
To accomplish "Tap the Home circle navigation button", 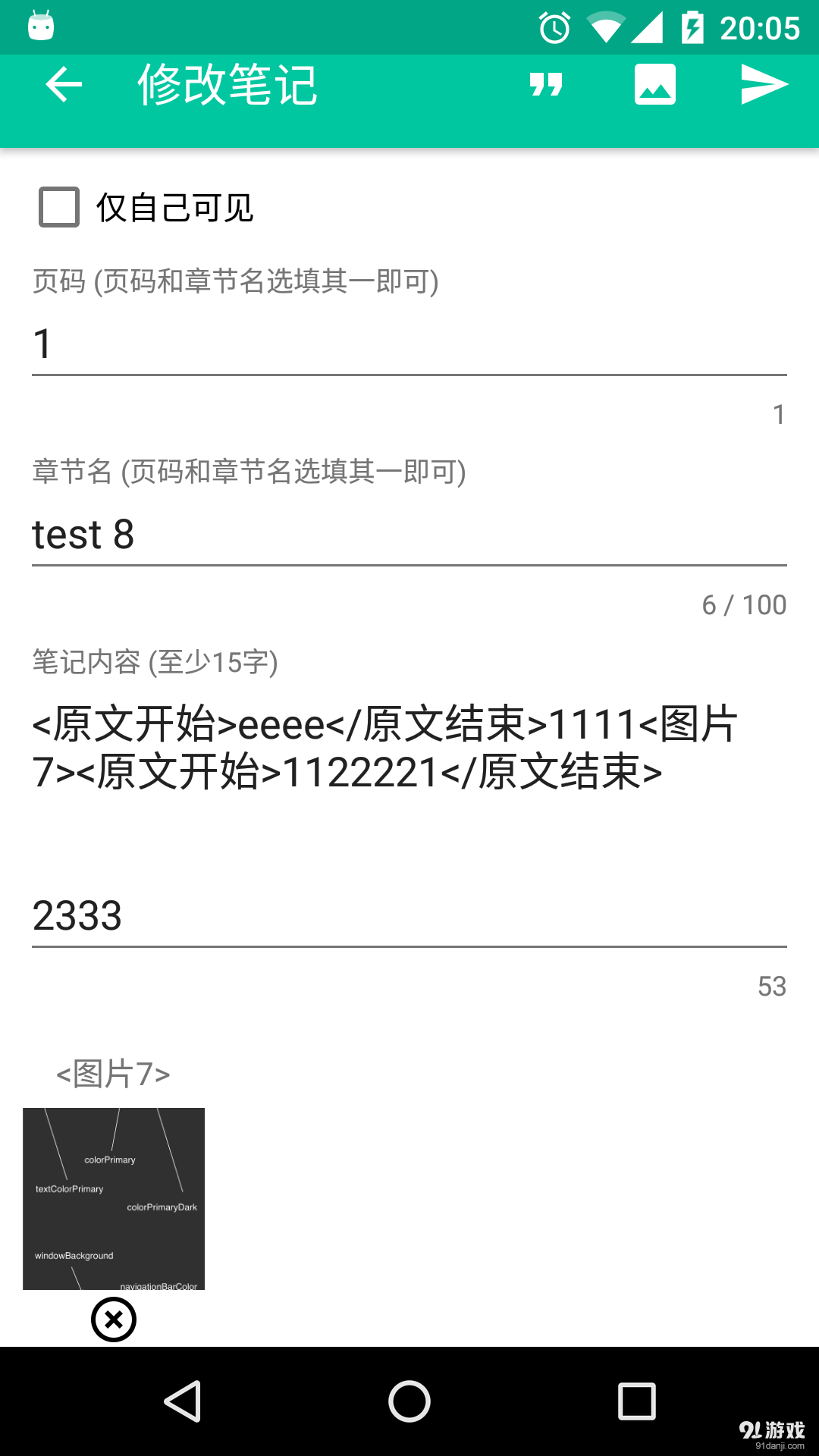I will (x=409, y=1401).
